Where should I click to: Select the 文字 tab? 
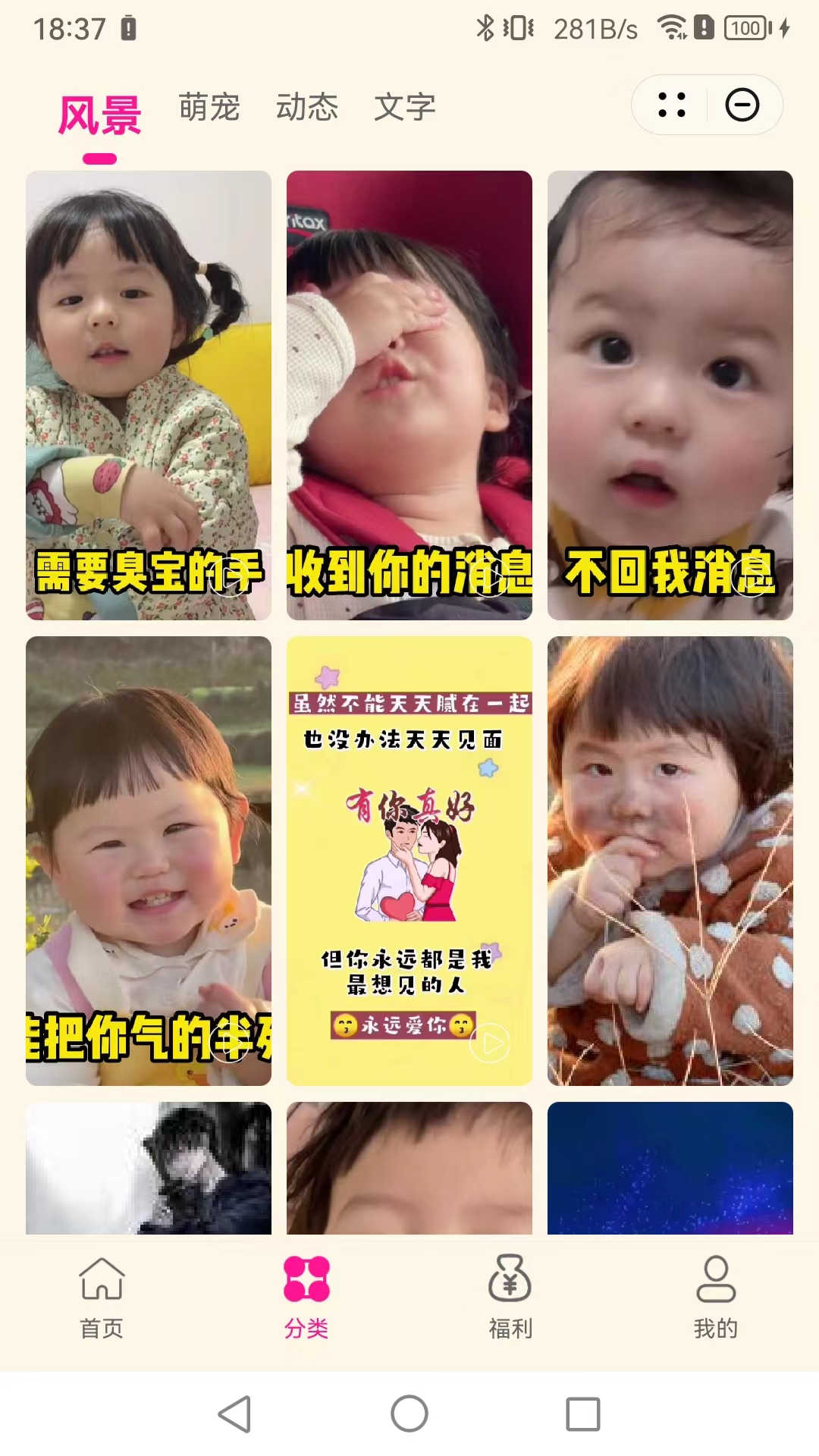click(405, 108)
